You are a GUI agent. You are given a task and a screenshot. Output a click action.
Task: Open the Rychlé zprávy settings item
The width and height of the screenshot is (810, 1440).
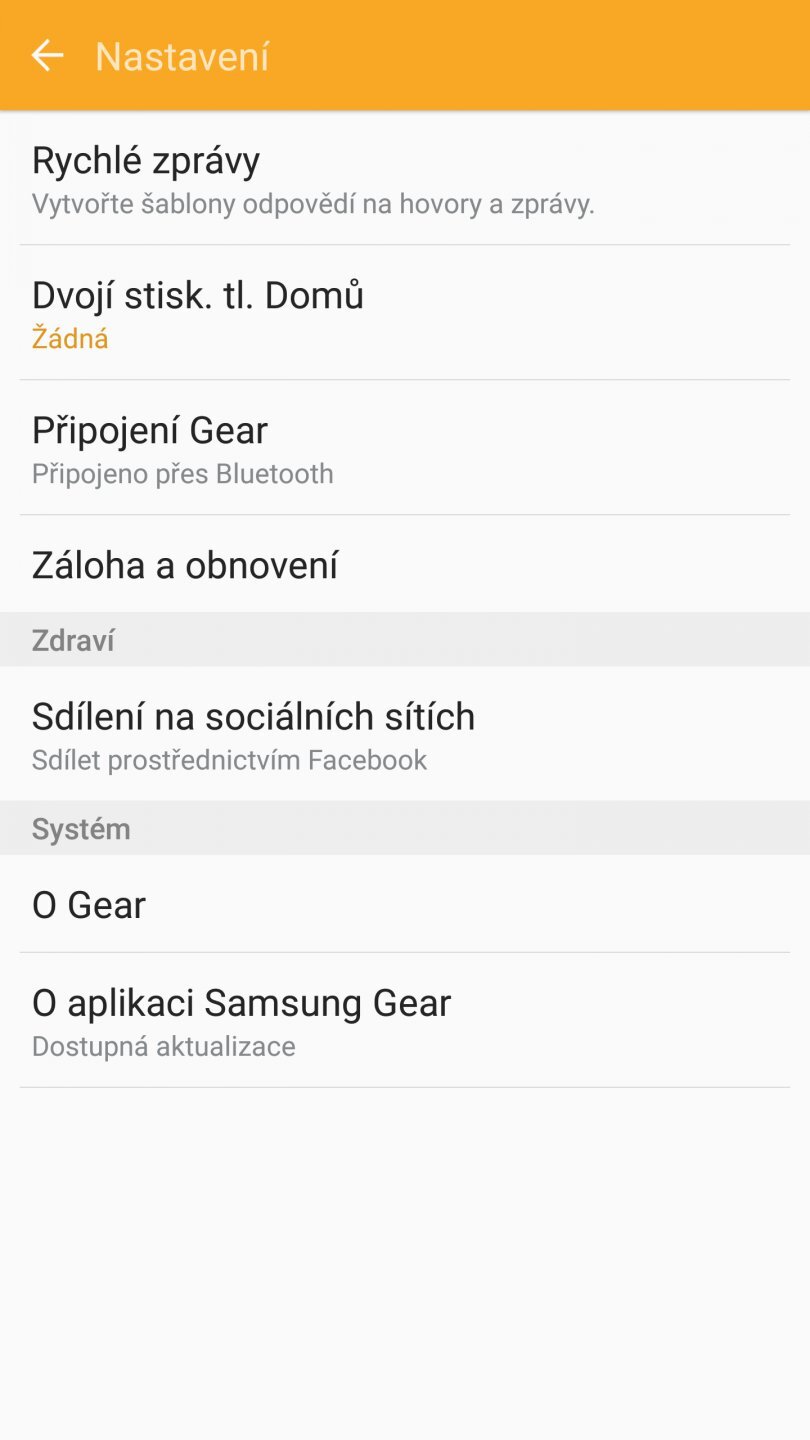[146, 160]
